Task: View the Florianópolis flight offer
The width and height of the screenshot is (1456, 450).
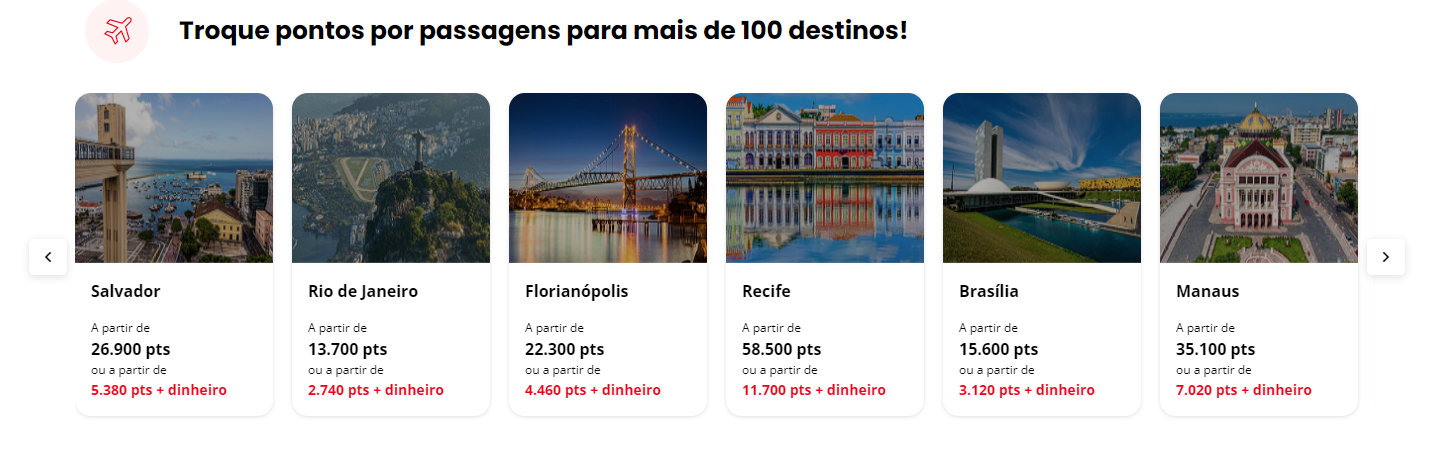Action: tap(607, 254)
